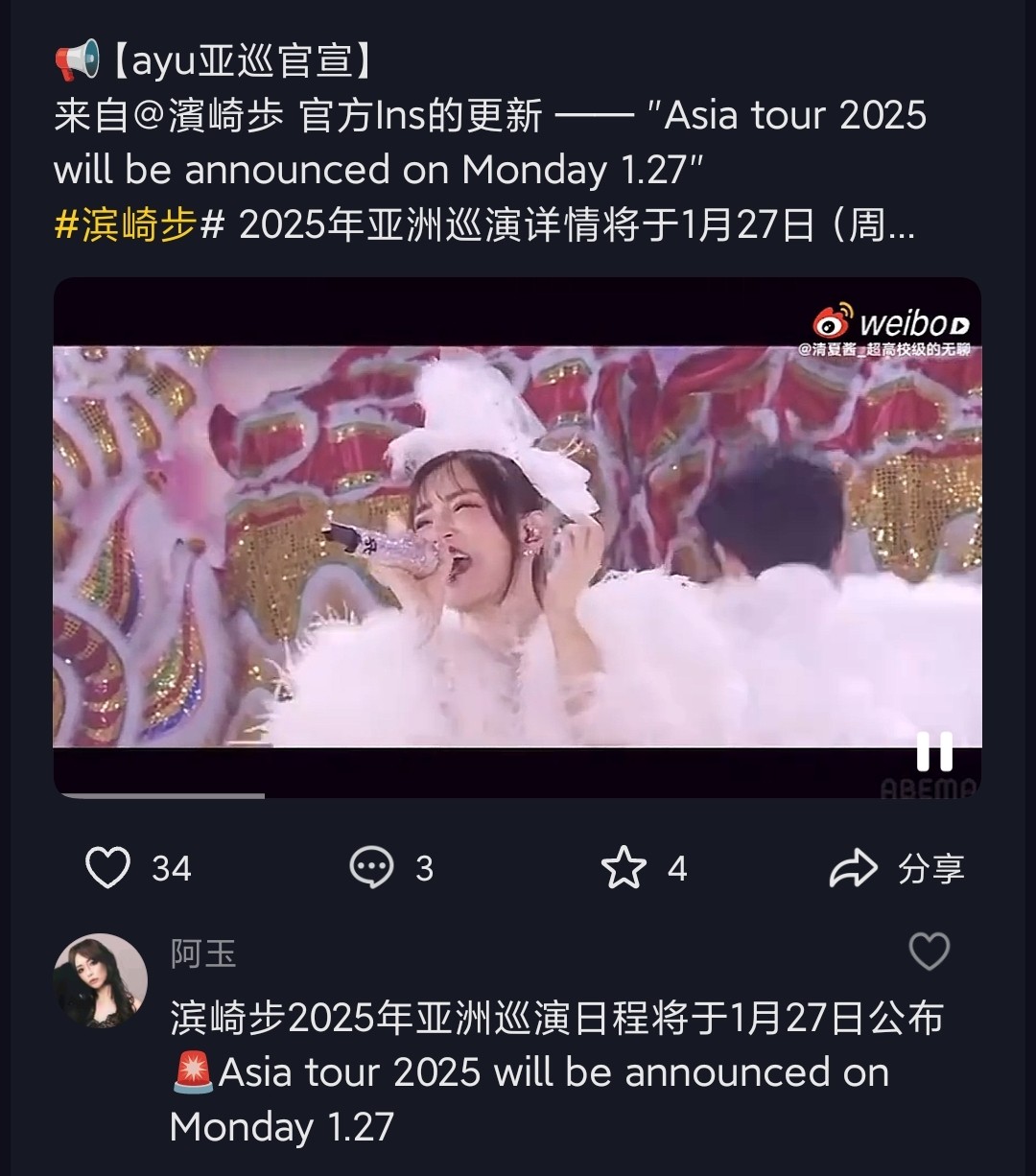Share this post via 分享
The height and width of the screenshot is (1176, 1036).
point(897,868)
